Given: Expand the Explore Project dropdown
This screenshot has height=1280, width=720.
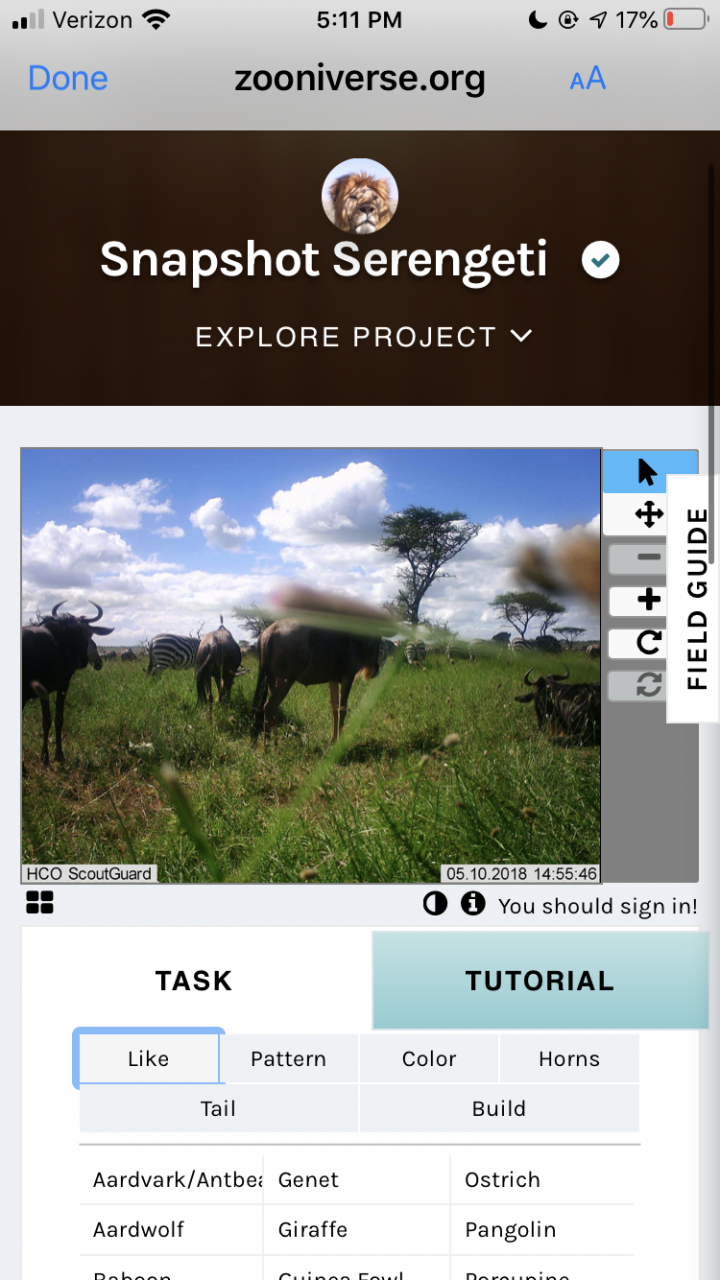Looking at the screenshot, I should [x=364, y=337].
